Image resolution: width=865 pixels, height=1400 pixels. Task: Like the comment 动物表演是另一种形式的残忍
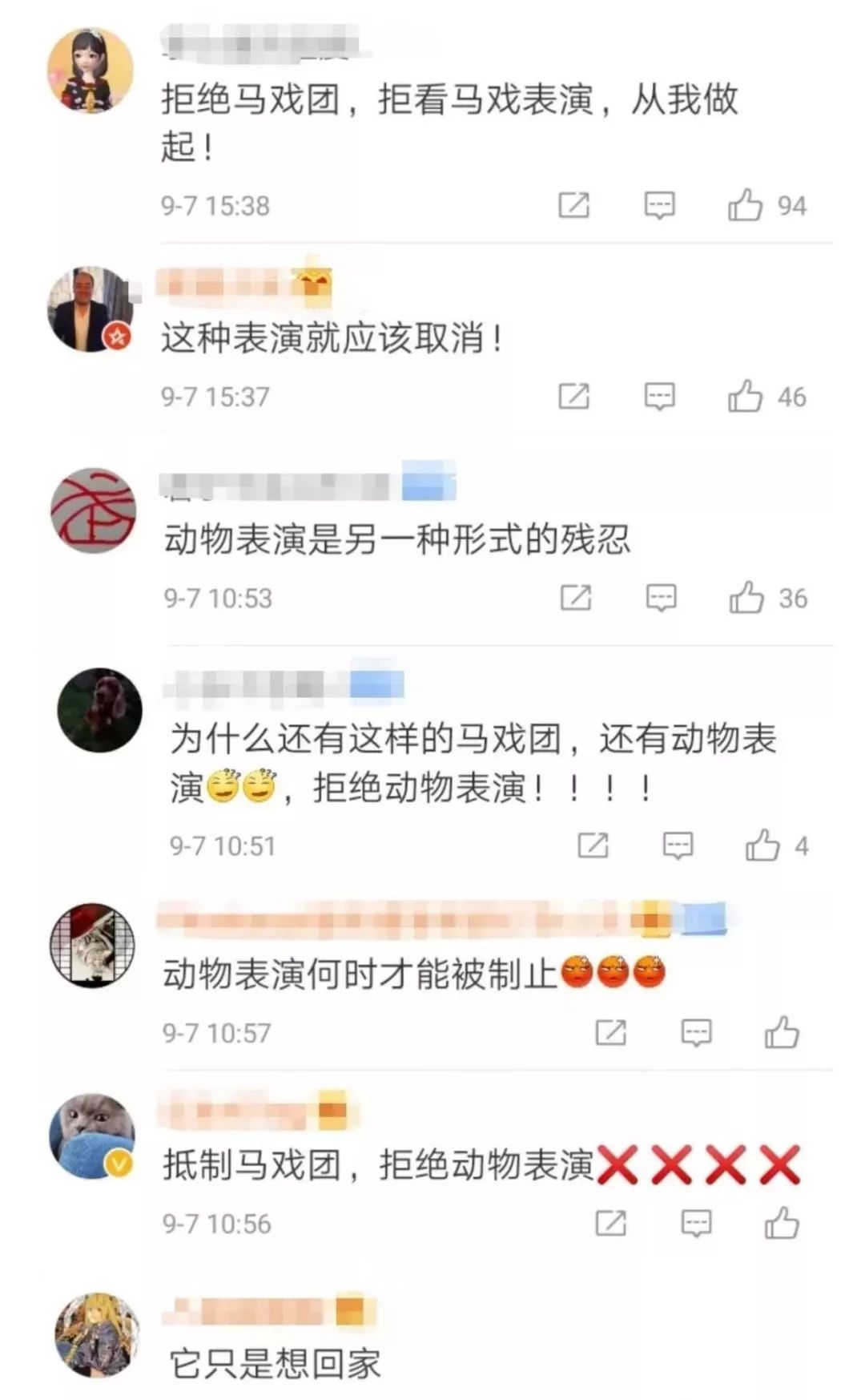746,598
